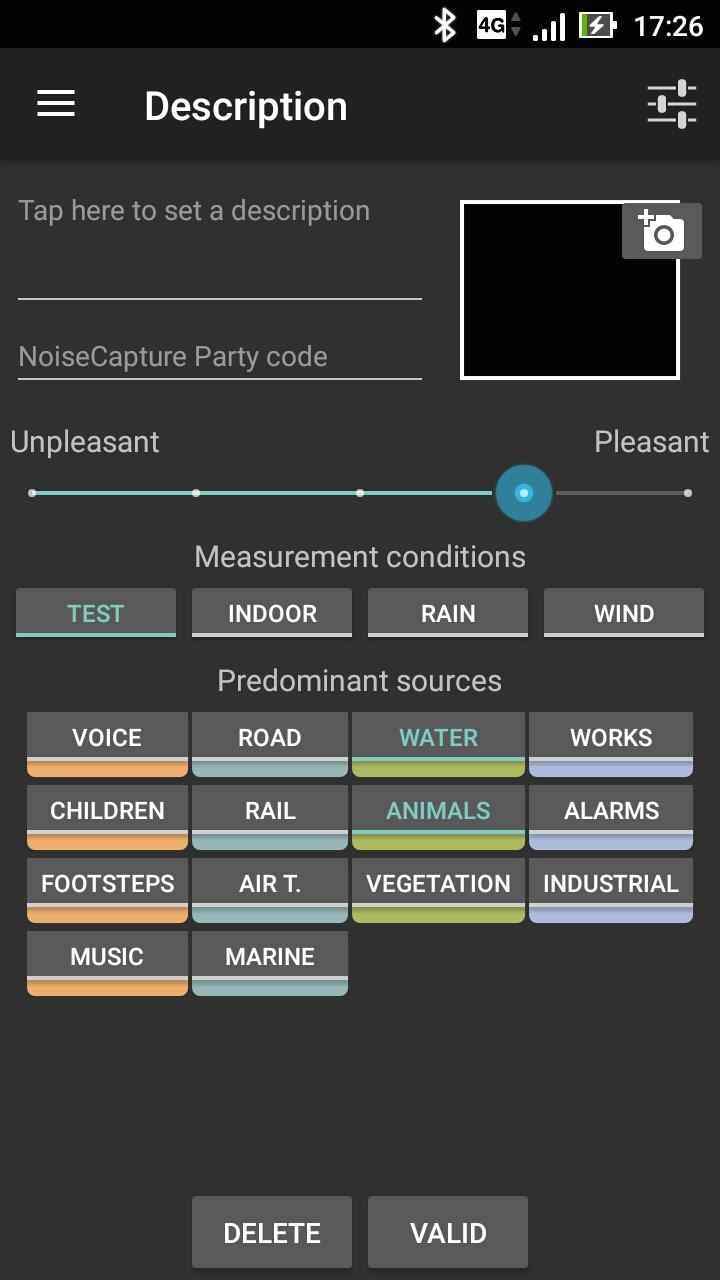Open the navigation drawer menu
Screen dimensions: 720x1280
click(x=55, y=104)
